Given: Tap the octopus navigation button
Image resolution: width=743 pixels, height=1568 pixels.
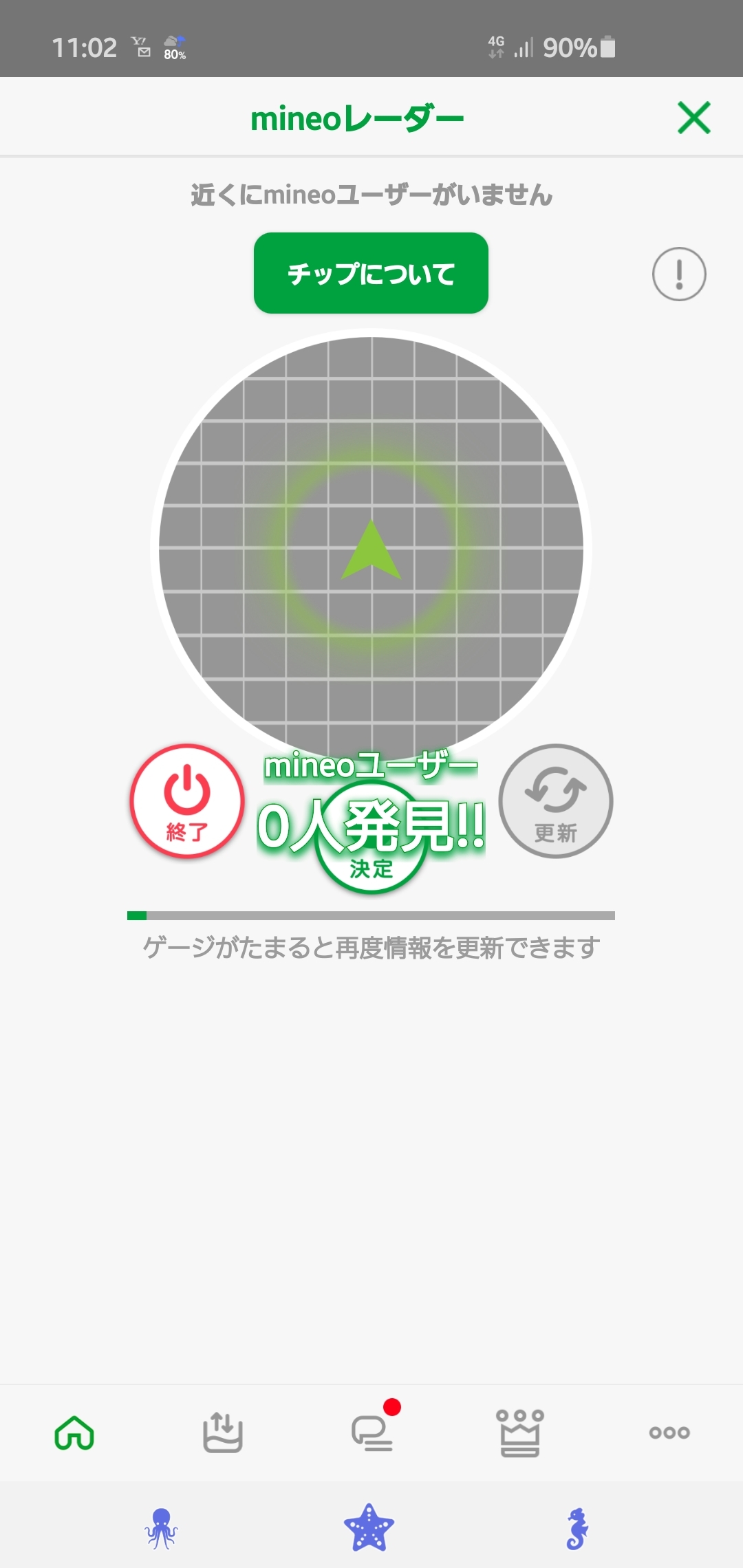Looking at the screenshot, I should tap(162, 1528).
